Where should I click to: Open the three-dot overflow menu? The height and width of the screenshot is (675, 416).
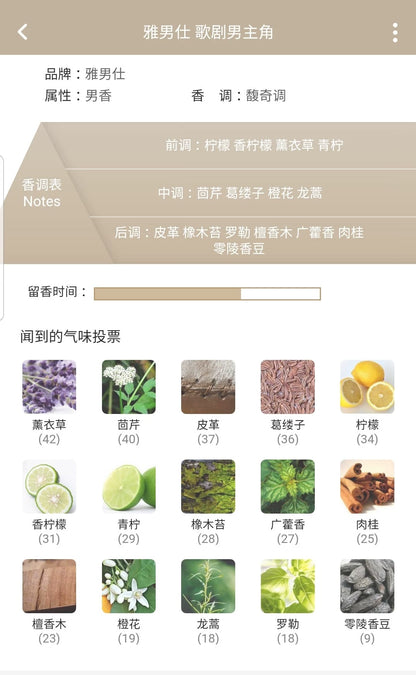pyautogui.click(x=395, y=32)
